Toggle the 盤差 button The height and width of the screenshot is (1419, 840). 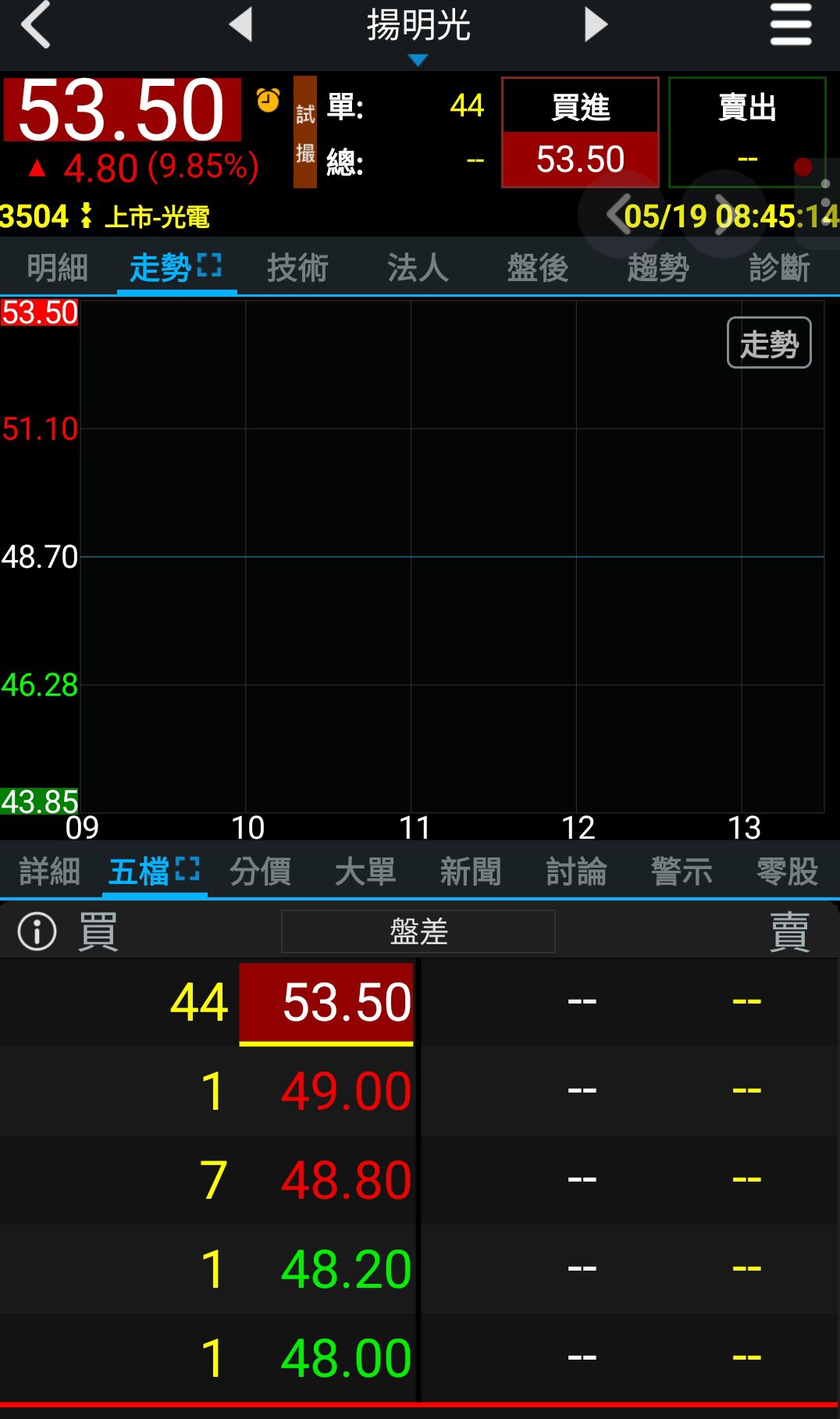point(418,931)
